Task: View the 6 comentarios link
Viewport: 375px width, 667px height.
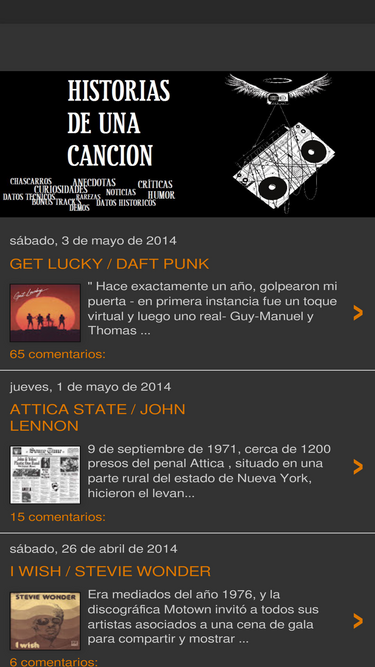Action: tap(54, 662)
